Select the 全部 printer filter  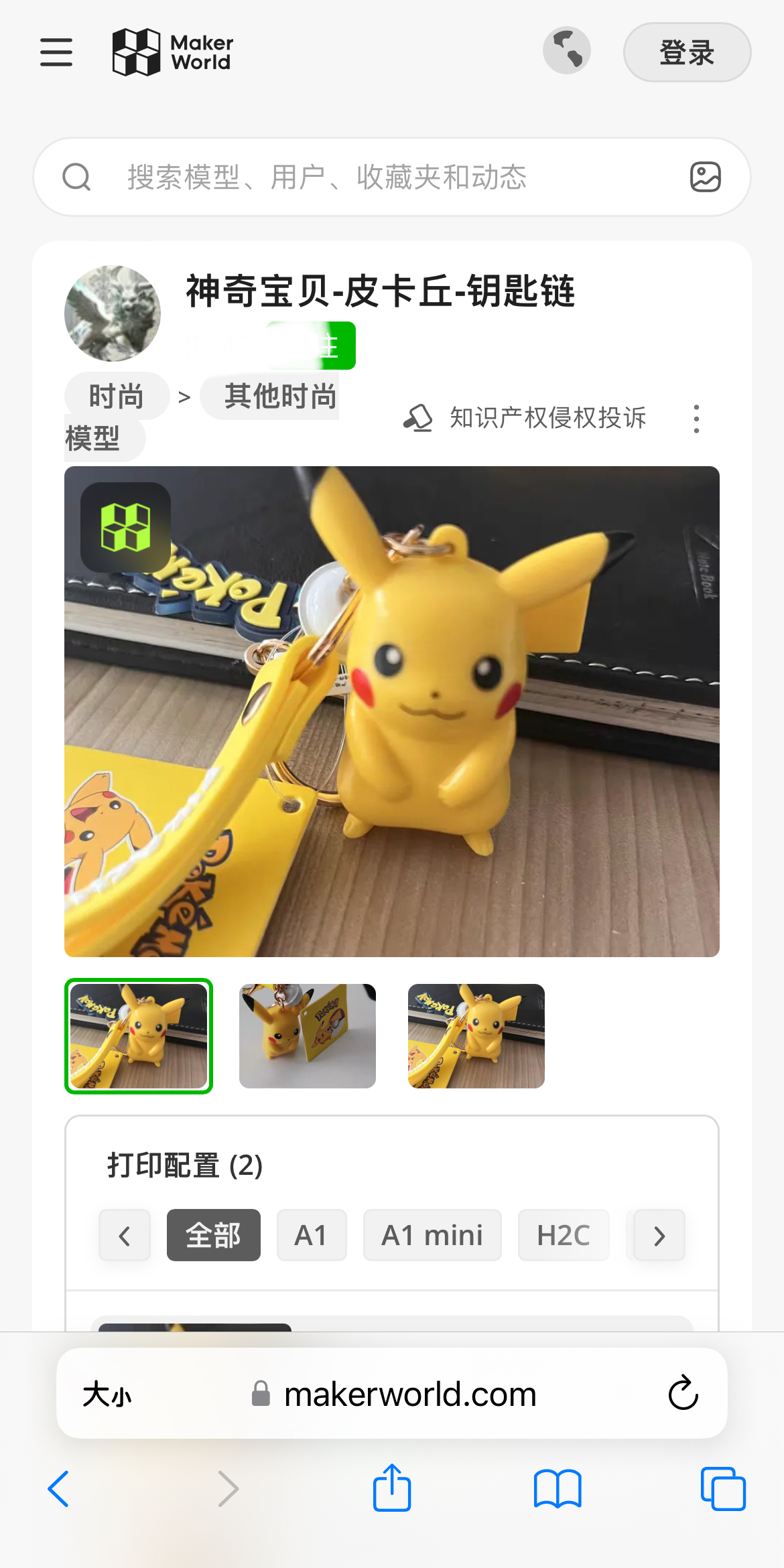tap(213, 1235)
